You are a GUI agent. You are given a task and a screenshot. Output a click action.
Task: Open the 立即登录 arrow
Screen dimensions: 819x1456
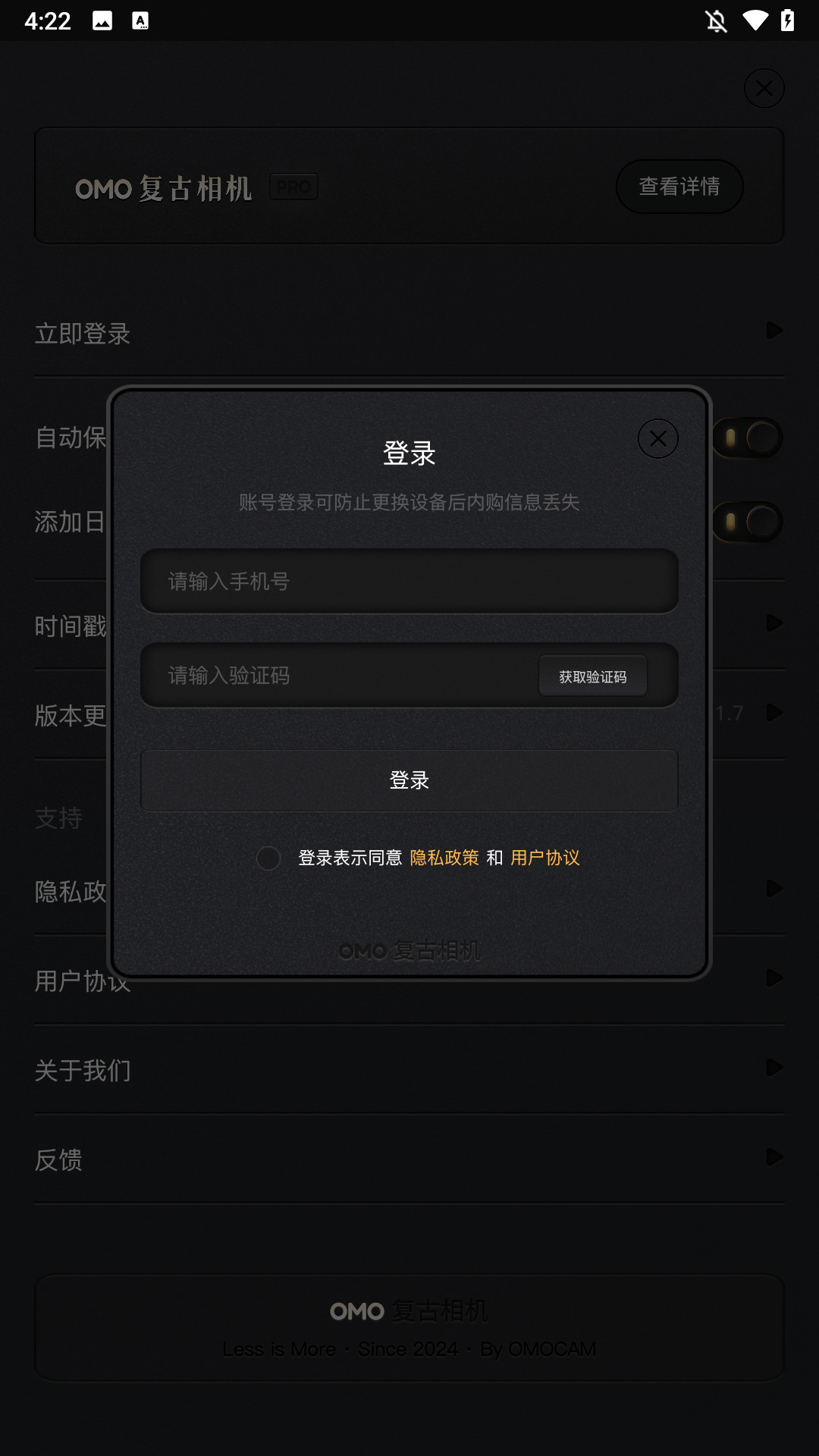[x=774, y=331]
